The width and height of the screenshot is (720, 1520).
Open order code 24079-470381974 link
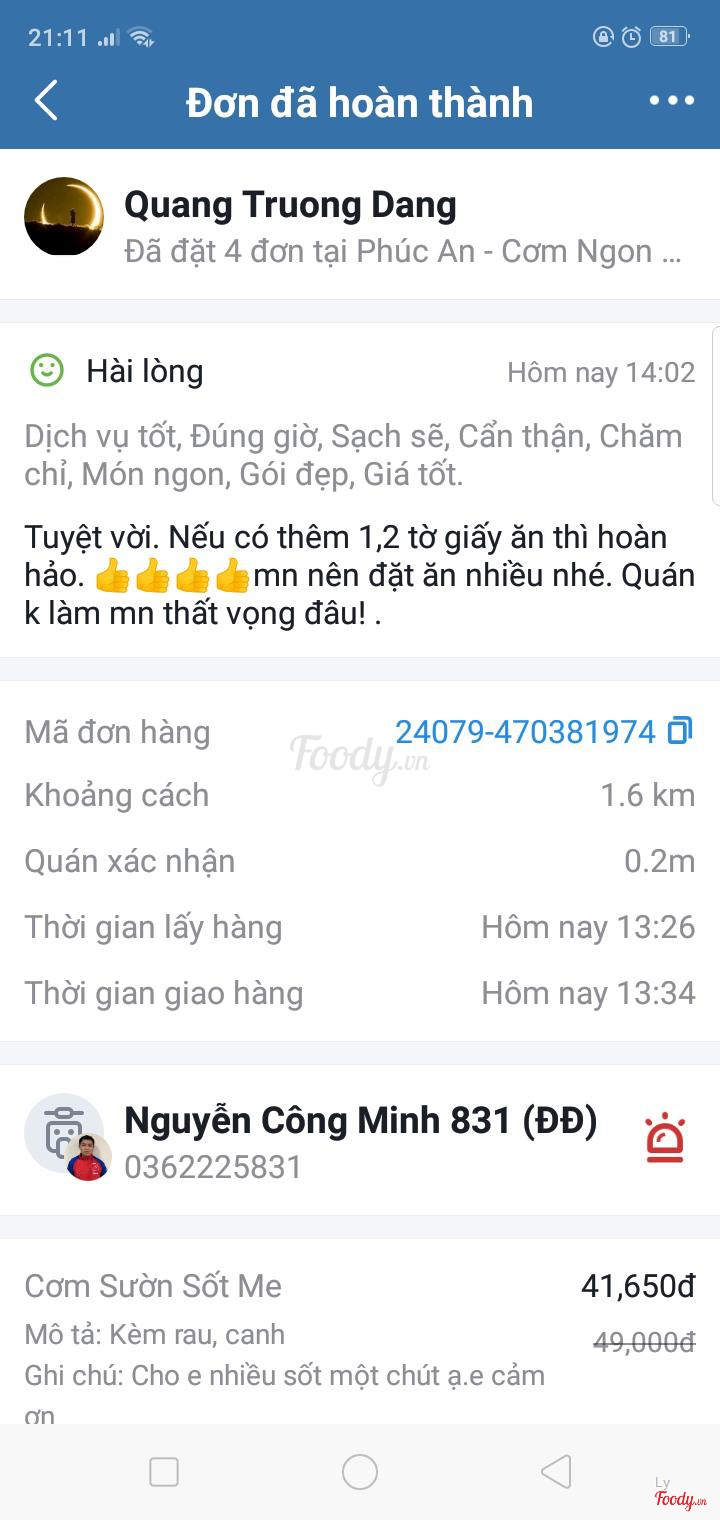(524, 732)
